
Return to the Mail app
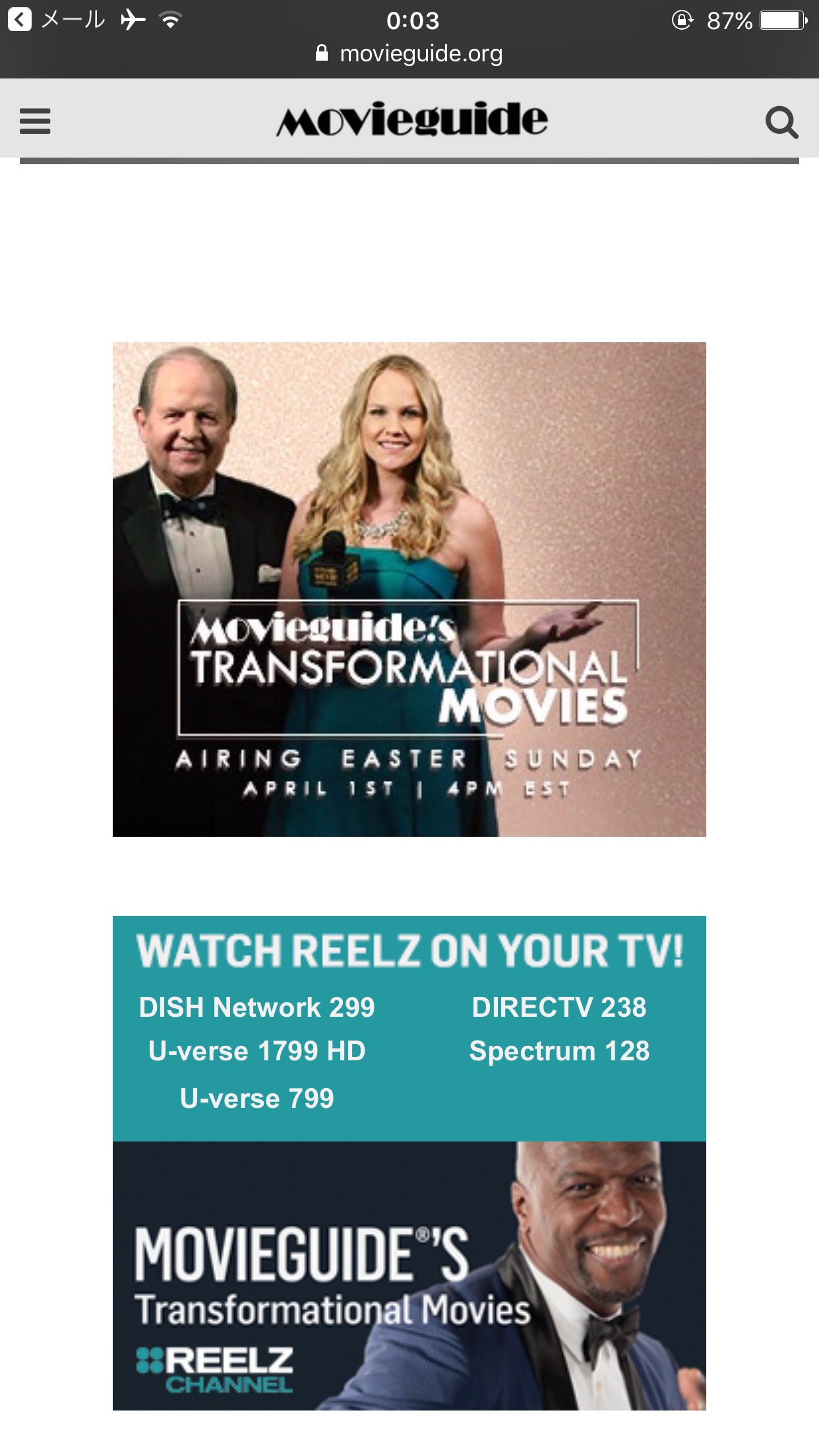(x=57, y=20)
